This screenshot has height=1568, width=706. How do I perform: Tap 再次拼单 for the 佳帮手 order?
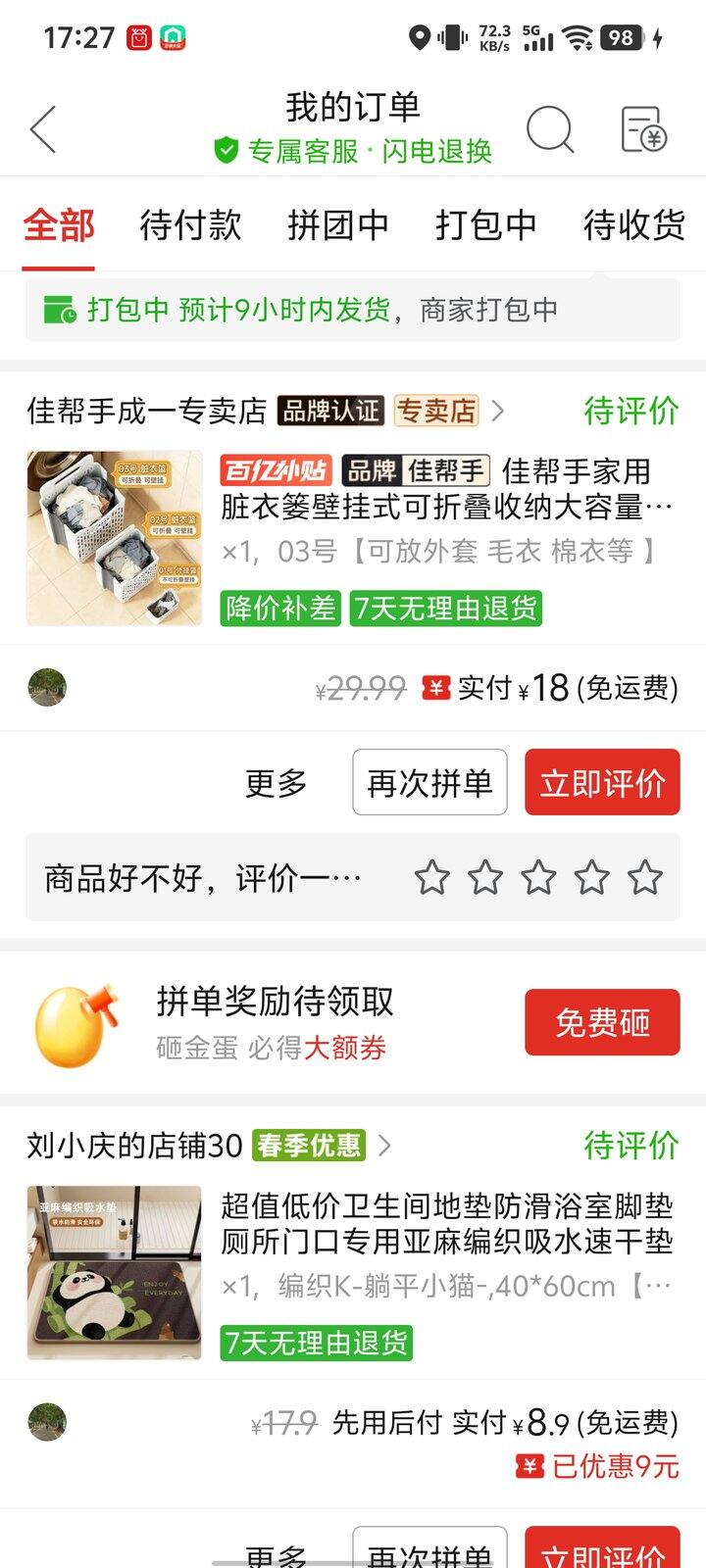429,783
